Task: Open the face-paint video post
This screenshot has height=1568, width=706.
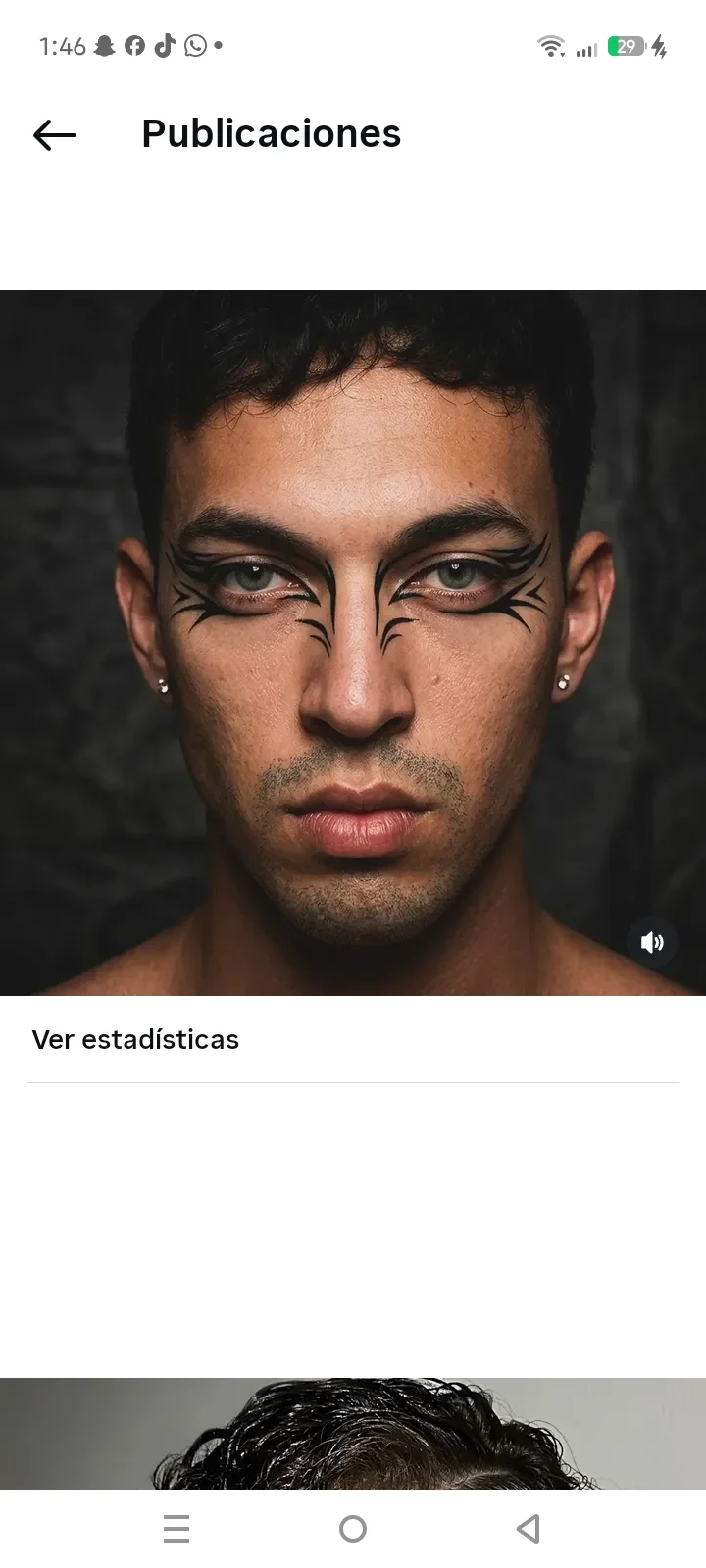Action: (353, 643)
